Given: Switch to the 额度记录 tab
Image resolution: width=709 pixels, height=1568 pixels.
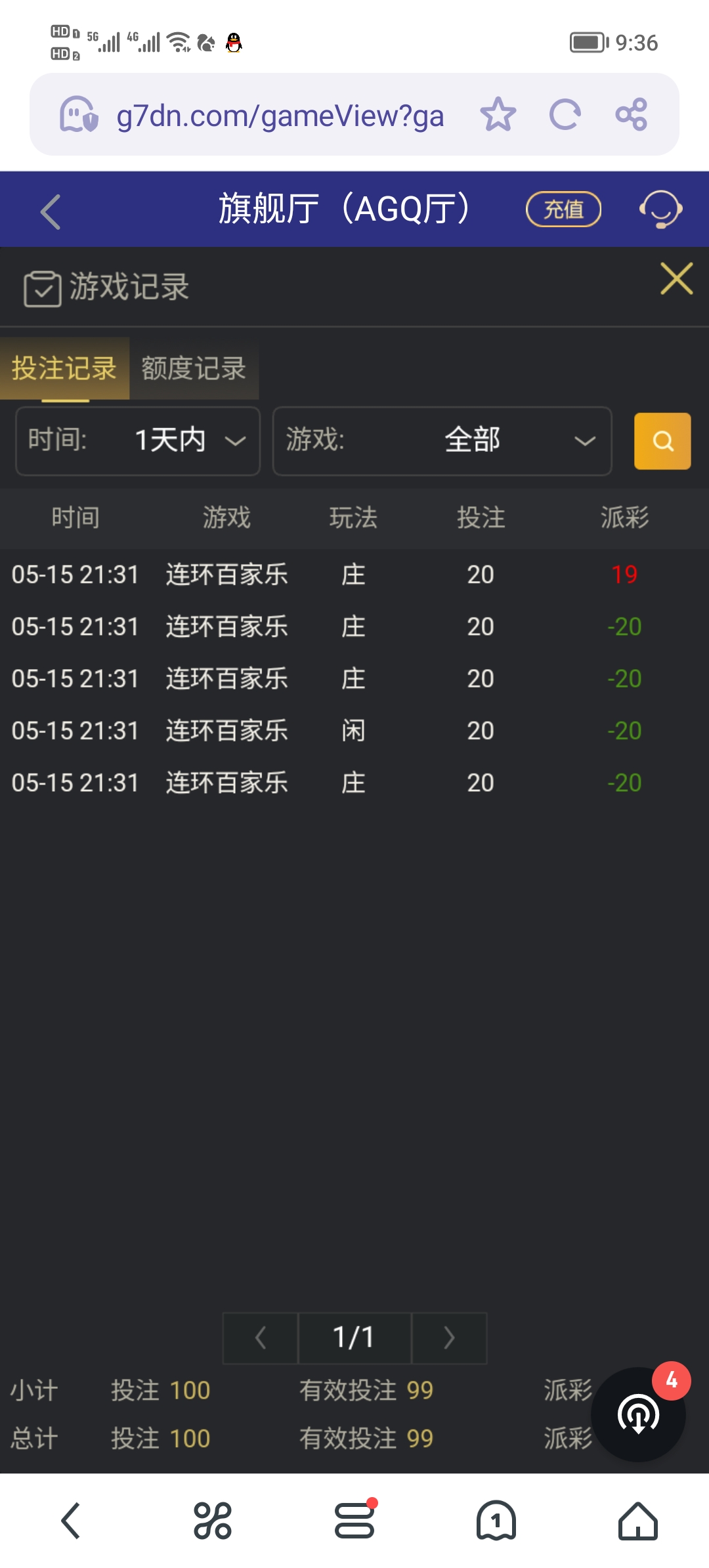Looking at the screenshot, I should 192,369.
